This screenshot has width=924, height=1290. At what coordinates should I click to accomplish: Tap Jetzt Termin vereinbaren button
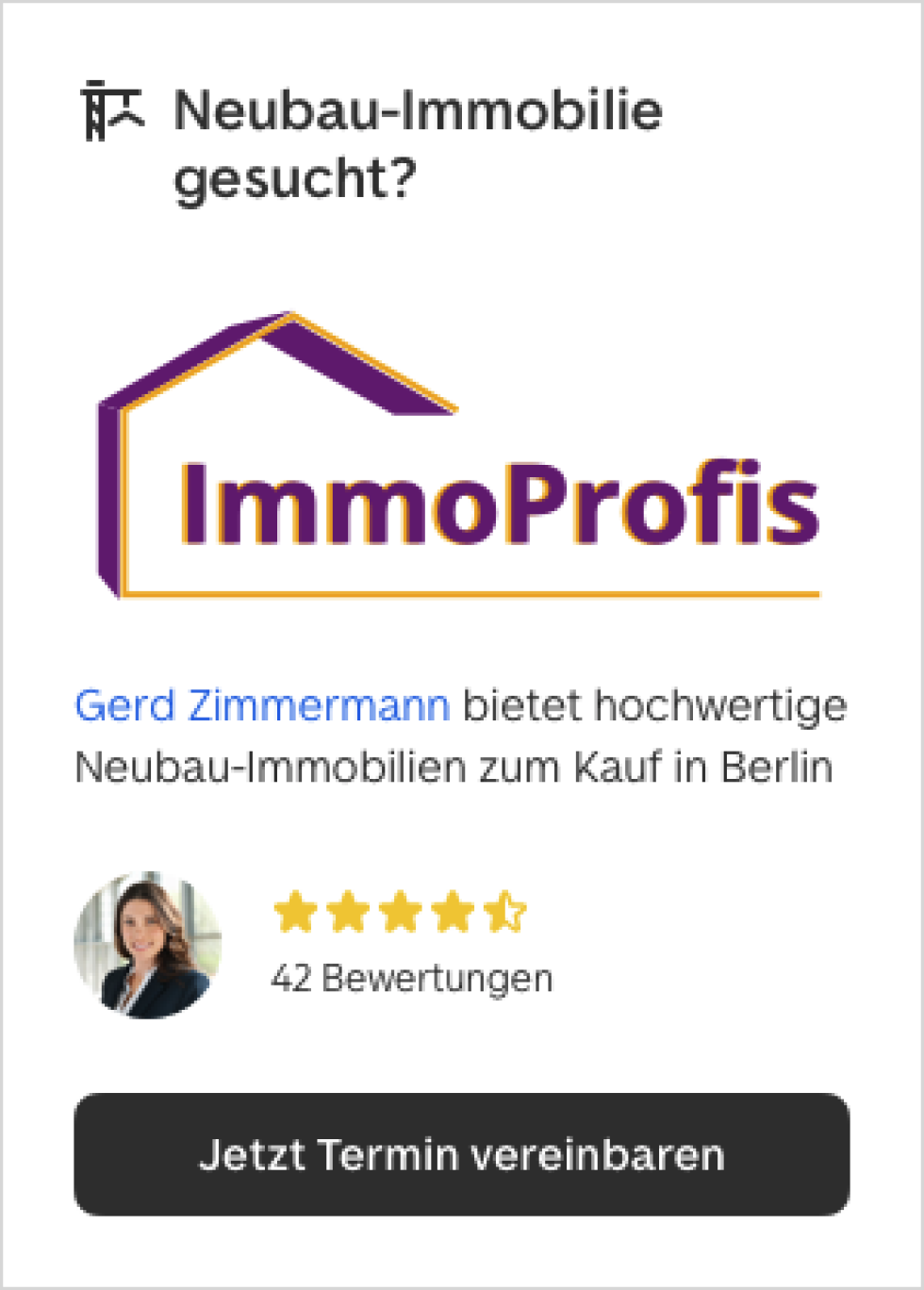461,1154
